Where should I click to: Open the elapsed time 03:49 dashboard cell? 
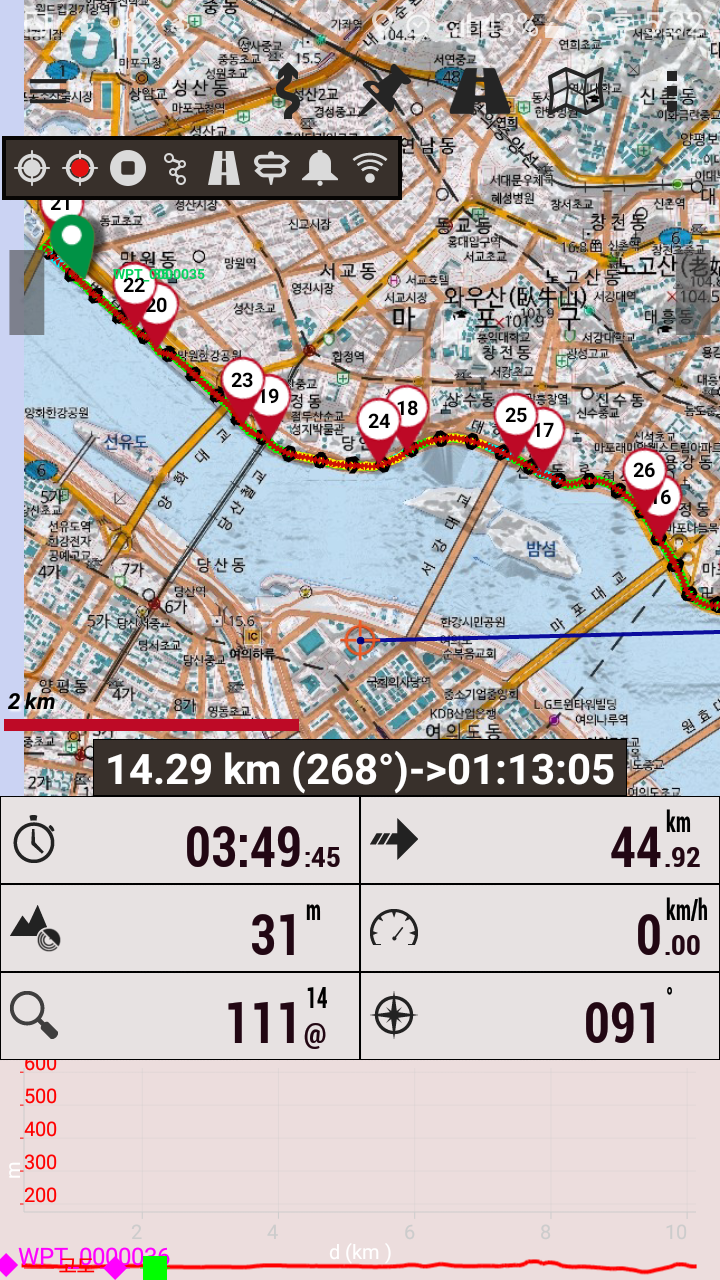(x=180, y=841)
